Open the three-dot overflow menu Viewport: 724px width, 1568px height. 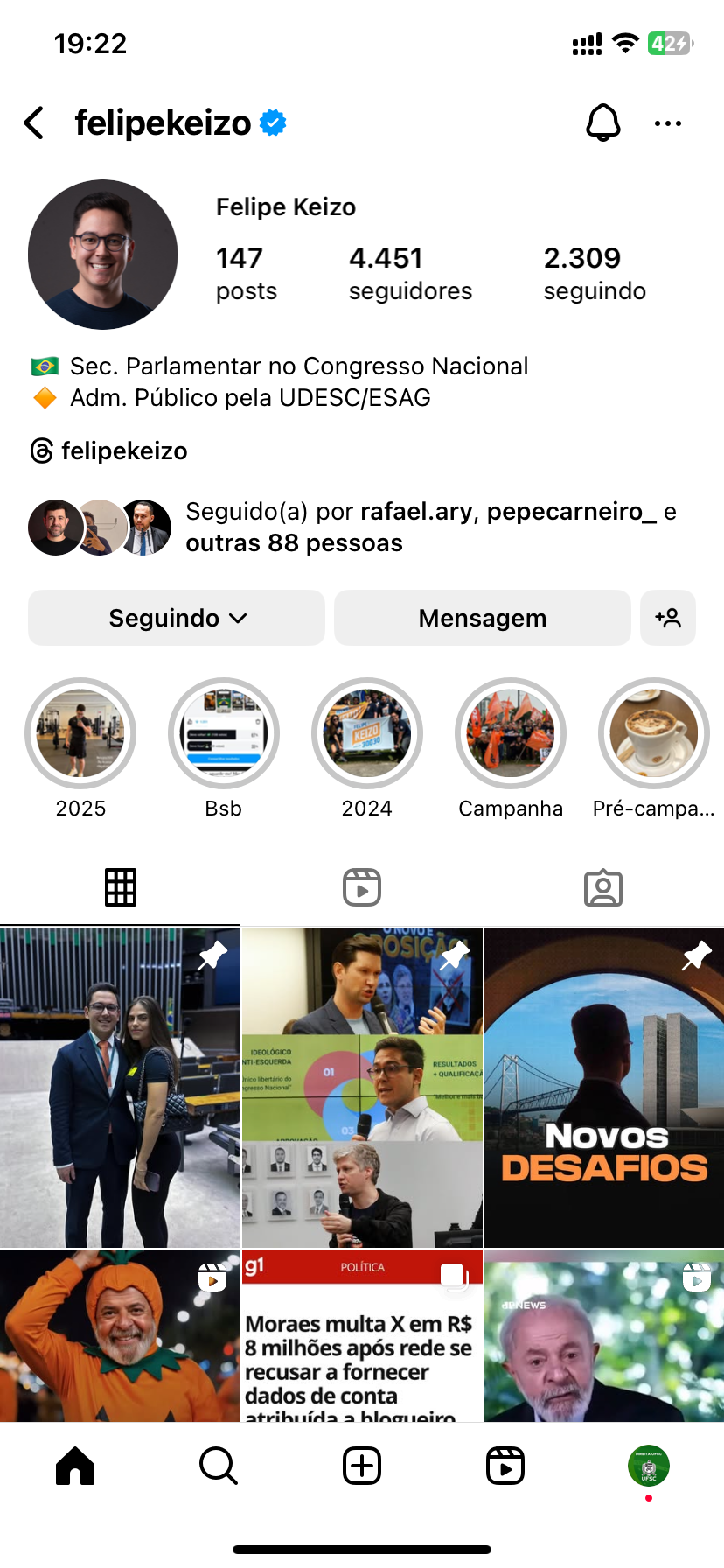click(x=667, y=123)
